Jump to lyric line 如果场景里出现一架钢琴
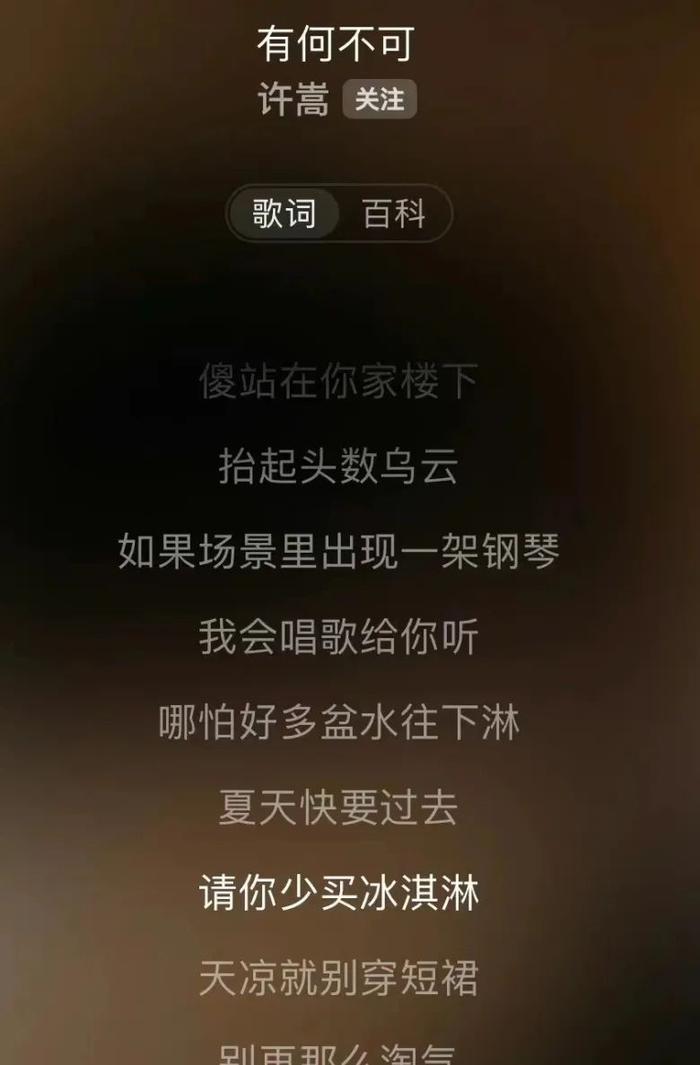Viewport: 700px width, 1065px height. (x=338, y=551)
